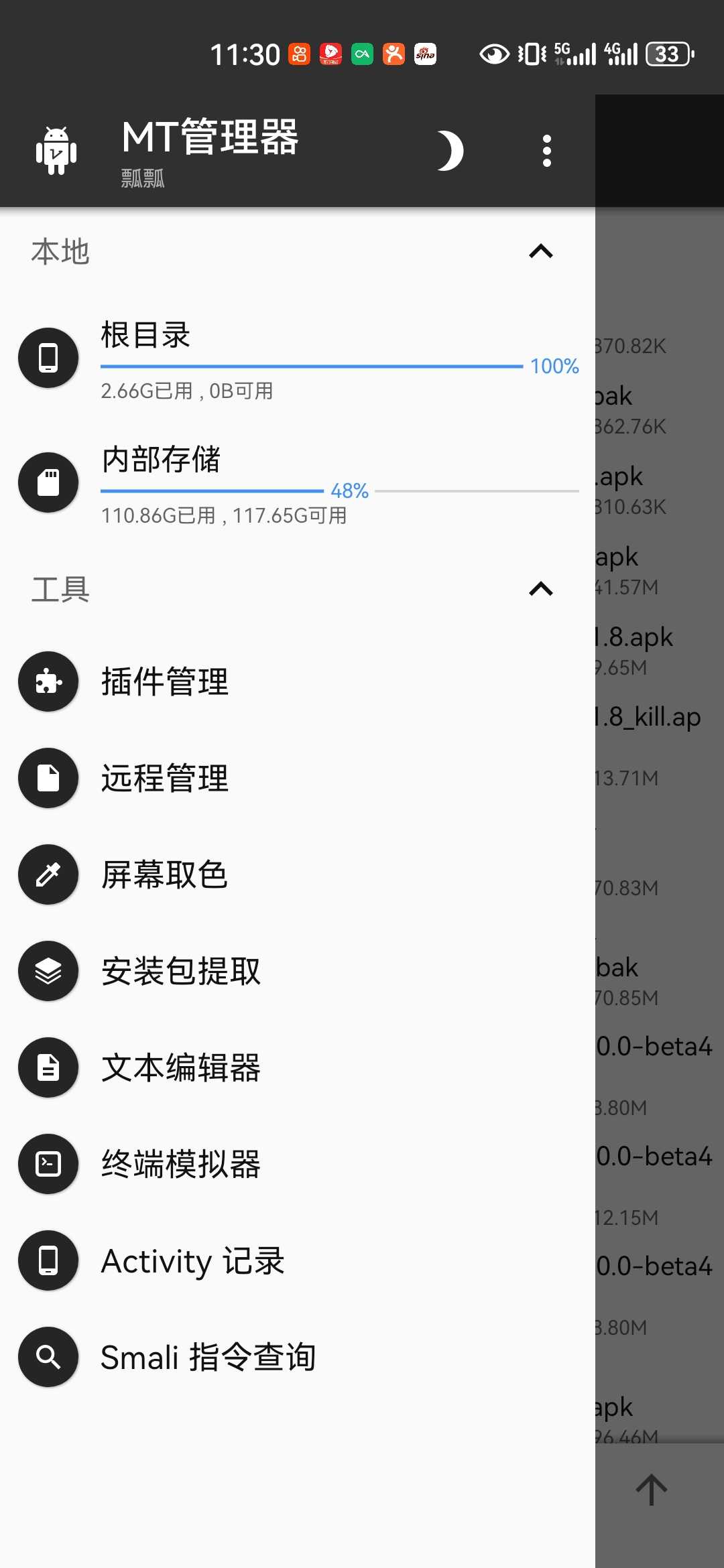Viewport: 724px width, 1568px height.
Task: Launch 屏幕取色 color picker
Action: (298, 874)
